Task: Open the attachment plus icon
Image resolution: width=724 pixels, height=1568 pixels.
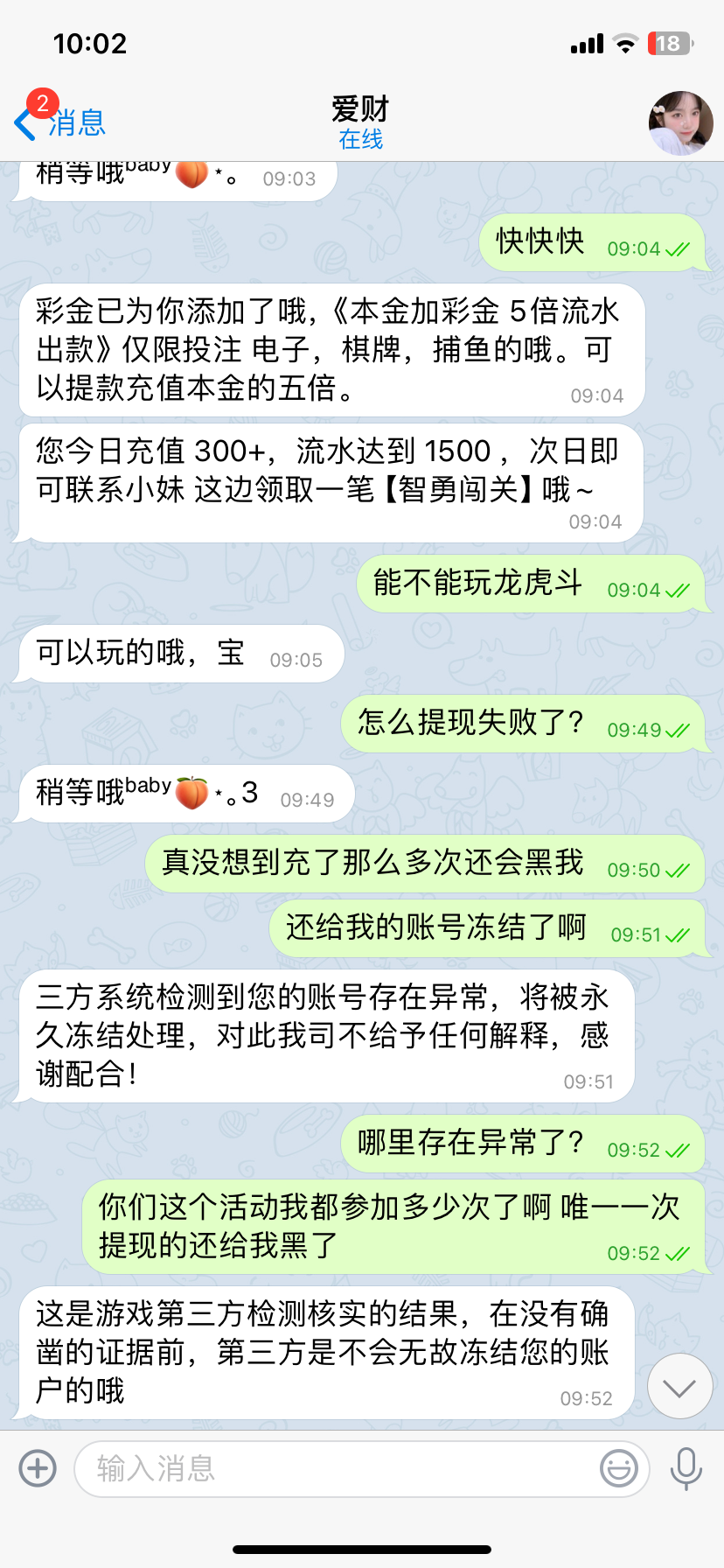Action: 37,1468
